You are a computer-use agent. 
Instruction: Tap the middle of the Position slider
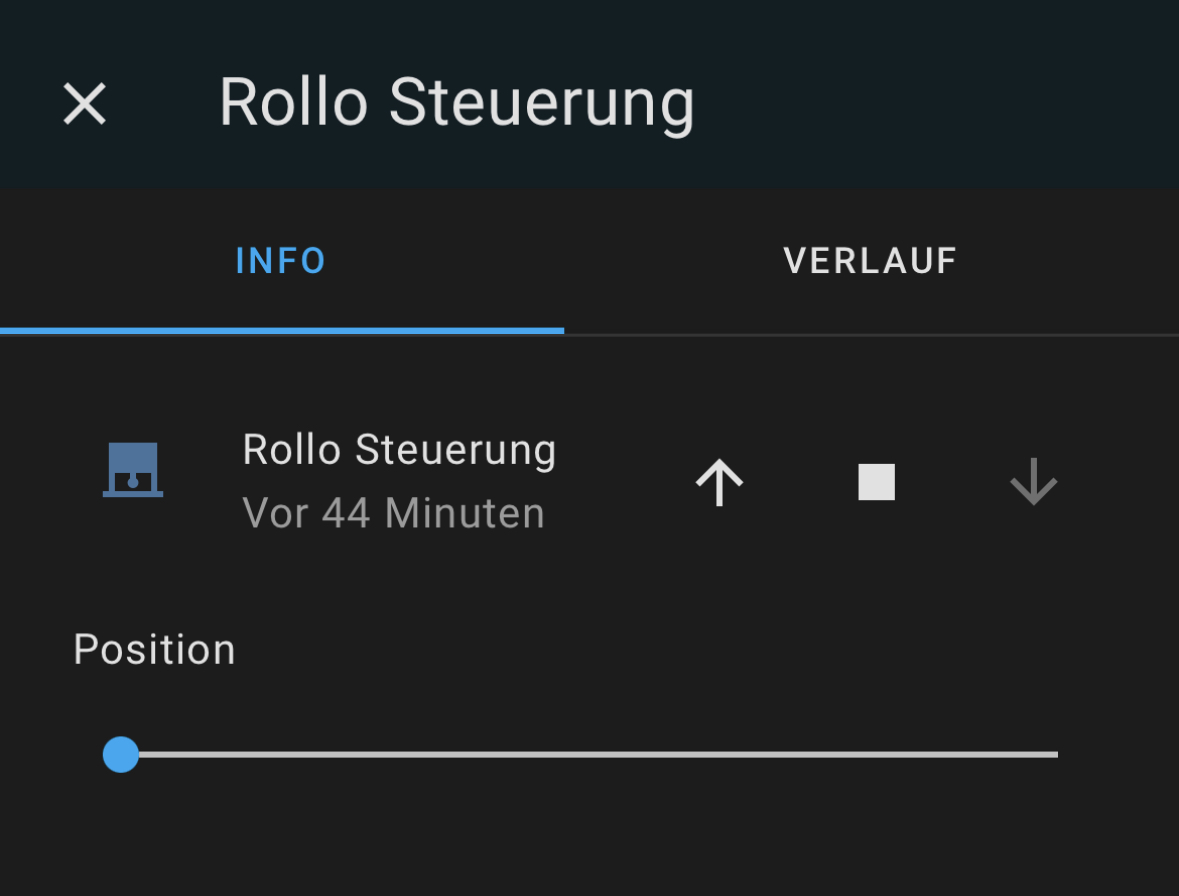(x=588, y=754)
